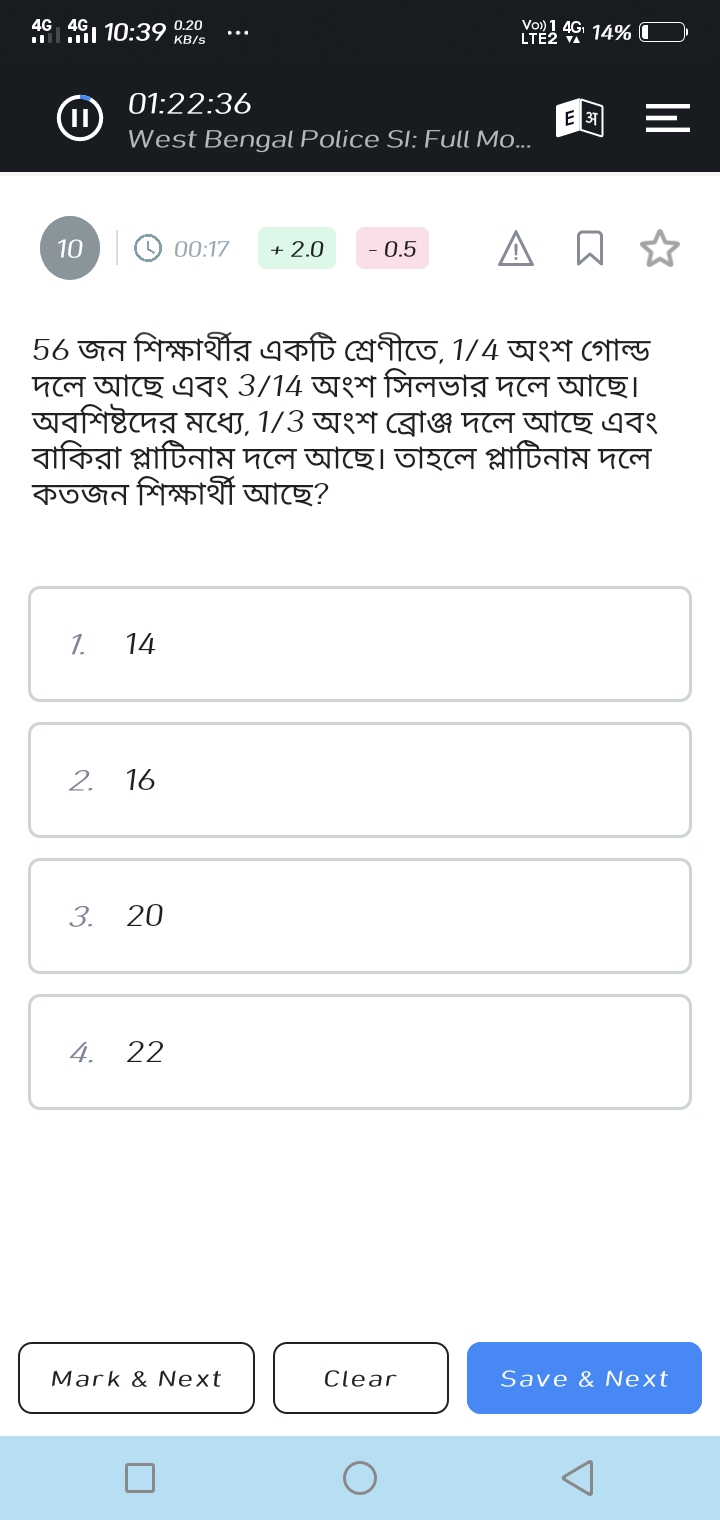Report this question with warning icon
The width and height of the screenshot is (720, 1520).
516,249
